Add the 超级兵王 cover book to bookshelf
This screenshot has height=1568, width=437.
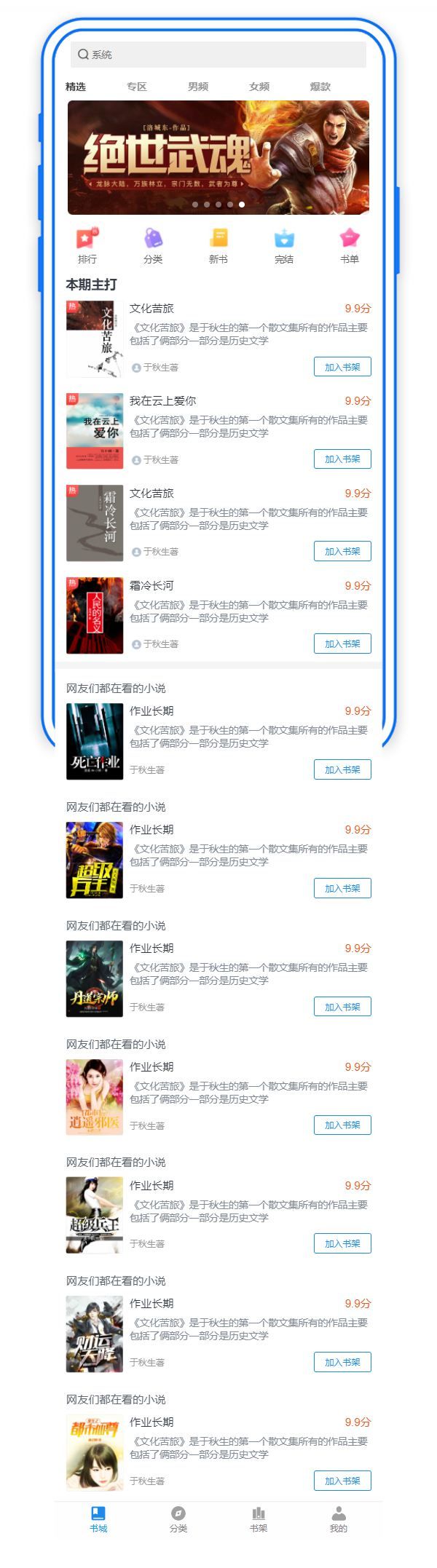point(342,1243)
